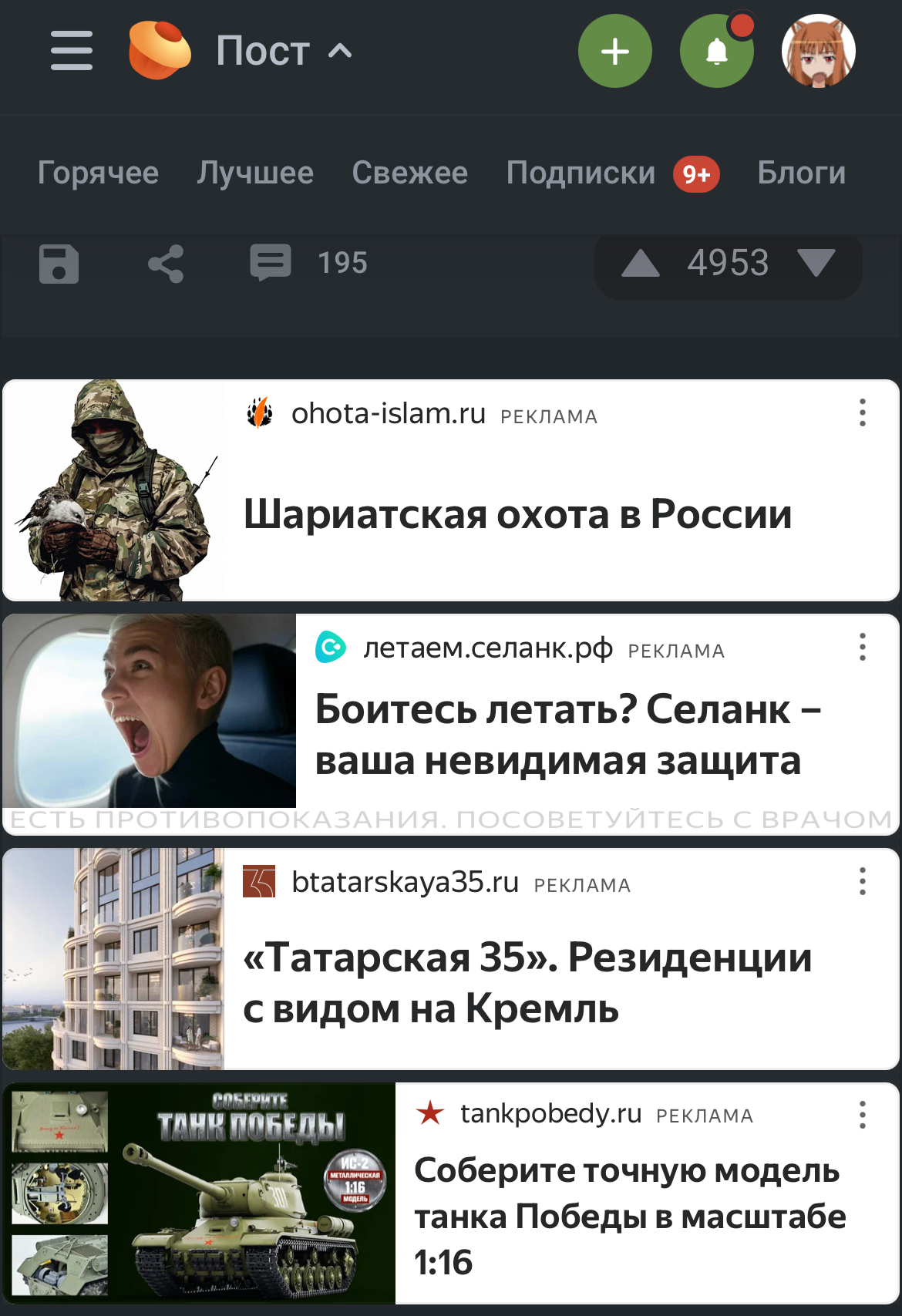Open the hamburger menu
Viewport: 902px width, 1316px height.
[x=72, y=51]
